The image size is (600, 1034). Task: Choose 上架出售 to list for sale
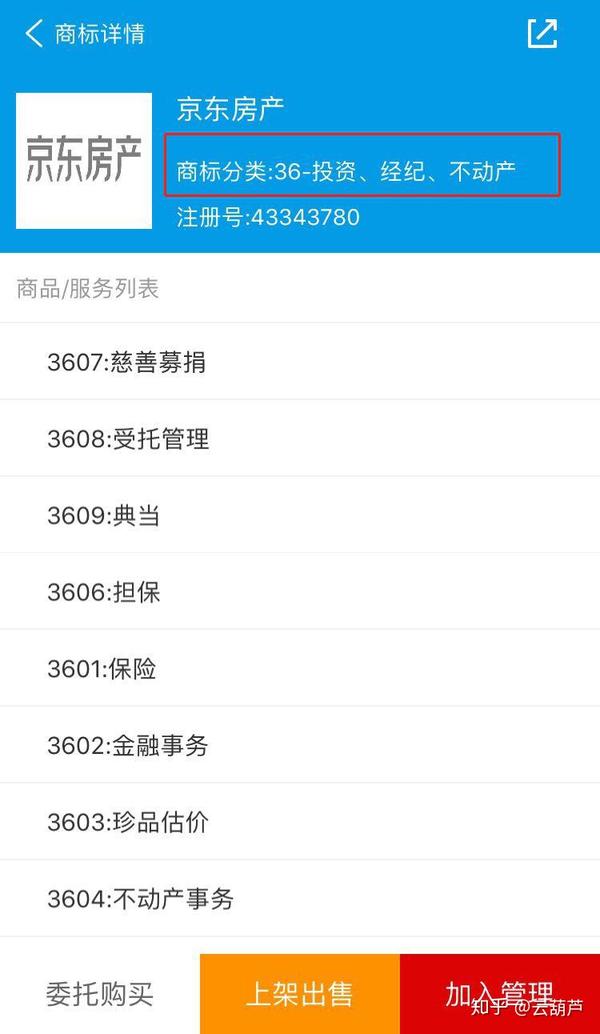click(x=300, y=994)
